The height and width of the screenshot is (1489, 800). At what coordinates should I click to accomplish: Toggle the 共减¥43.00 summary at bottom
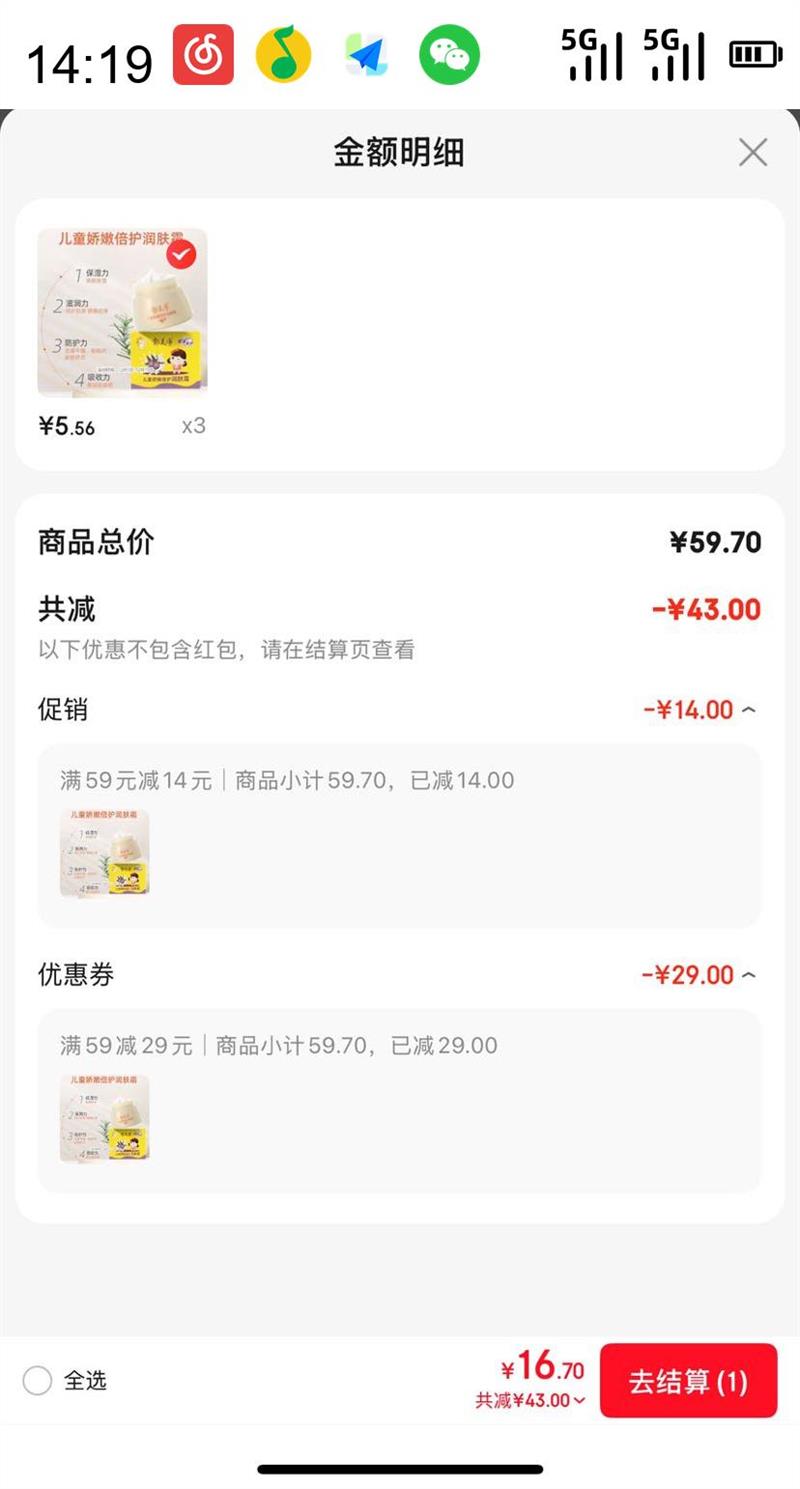click(x=530, y=1401)
